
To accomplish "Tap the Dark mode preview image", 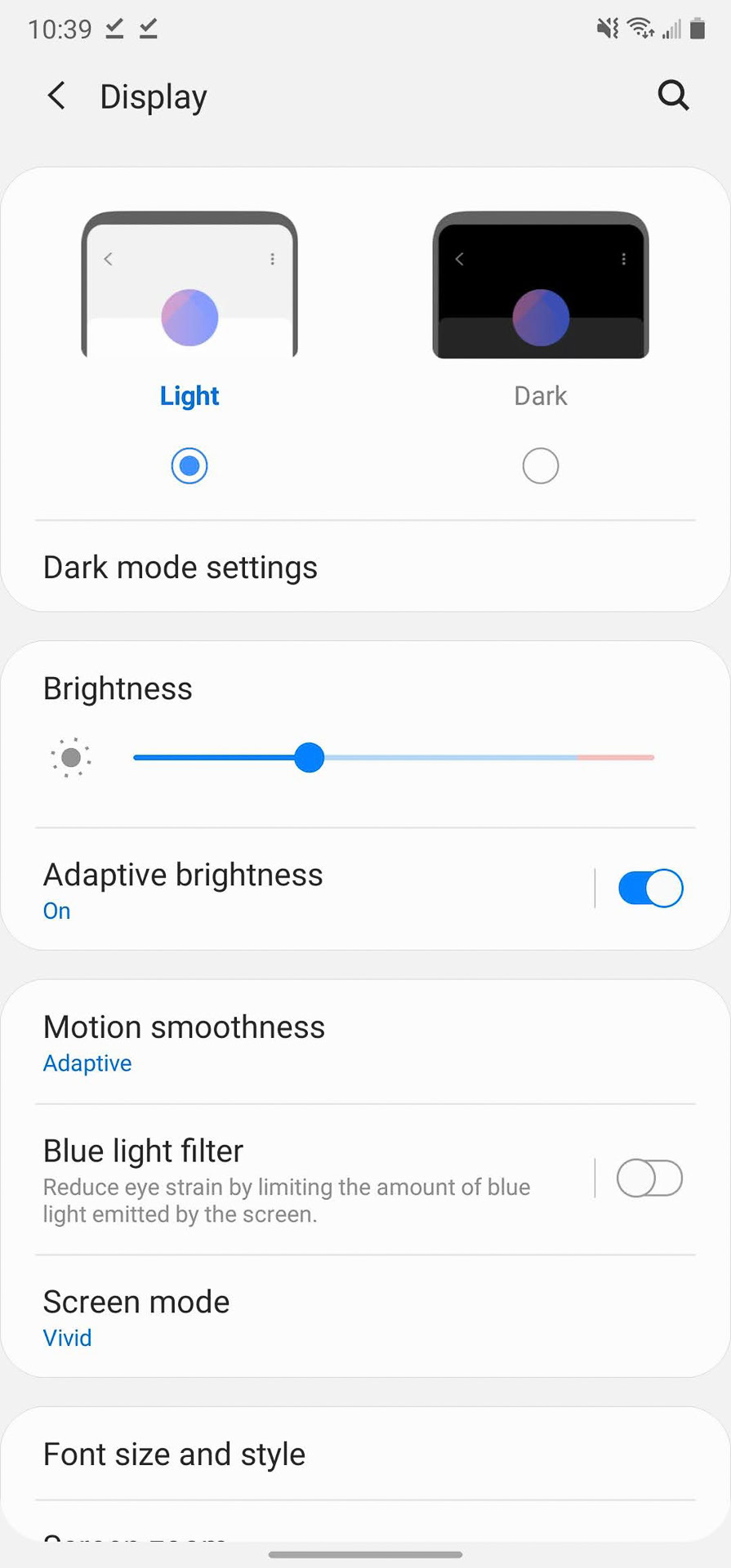I will pos(540,285).
